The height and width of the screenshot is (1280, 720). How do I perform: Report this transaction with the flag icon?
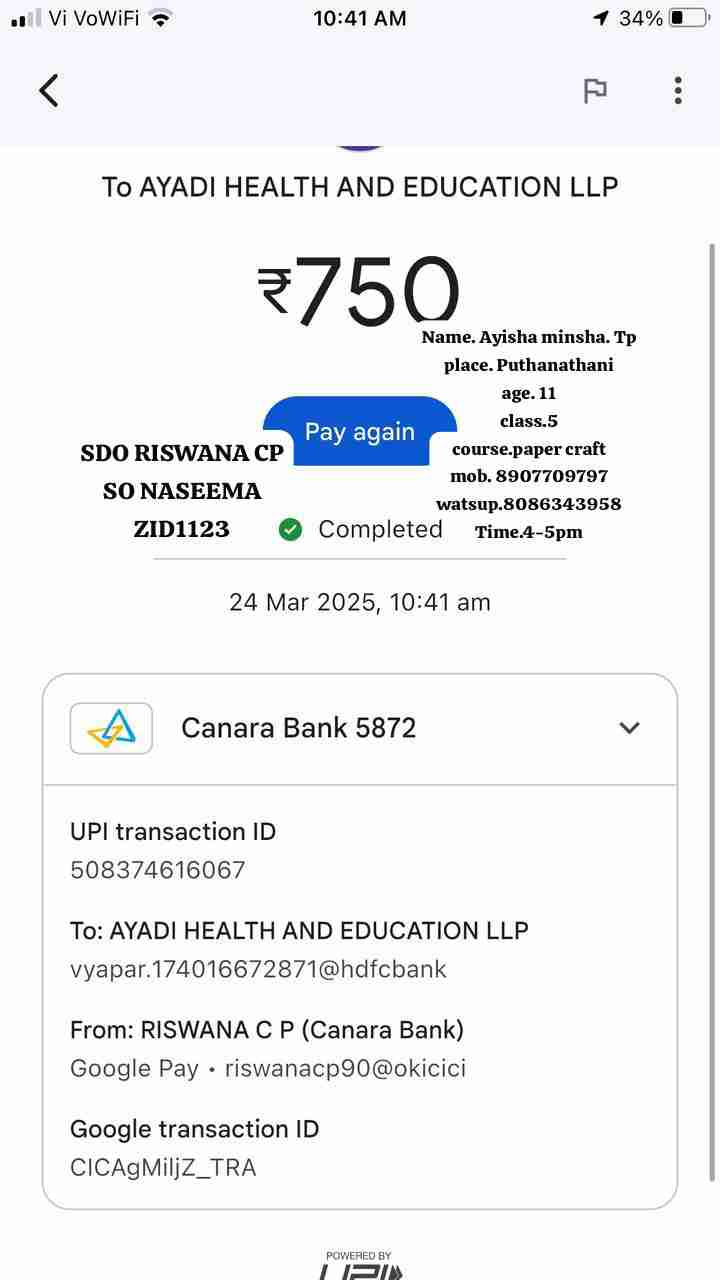595,91
